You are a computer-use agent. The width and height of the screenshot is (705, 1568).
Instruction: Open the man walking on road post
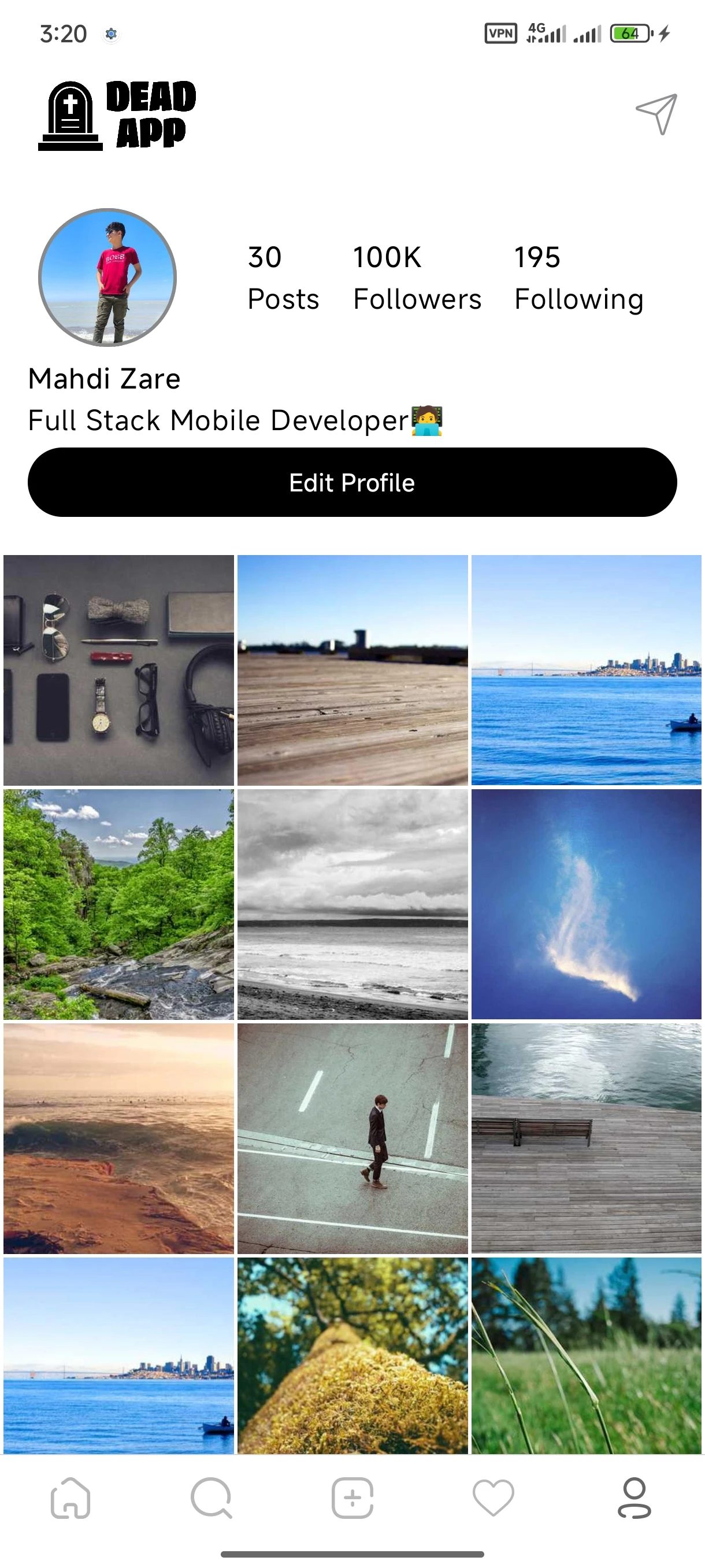tap(352, 1138)
